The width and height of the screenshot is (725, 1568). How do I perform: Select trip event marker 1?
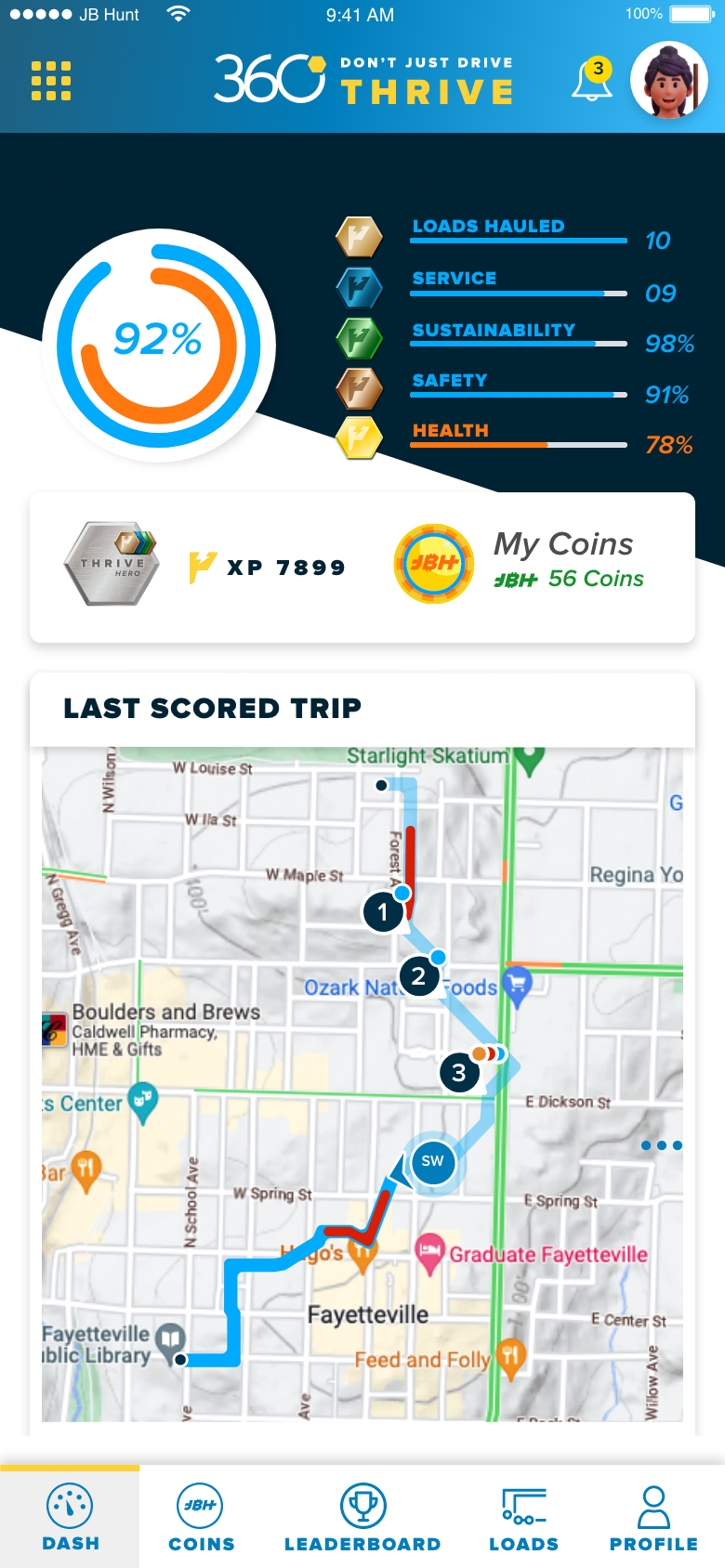[x=383, y=912]
